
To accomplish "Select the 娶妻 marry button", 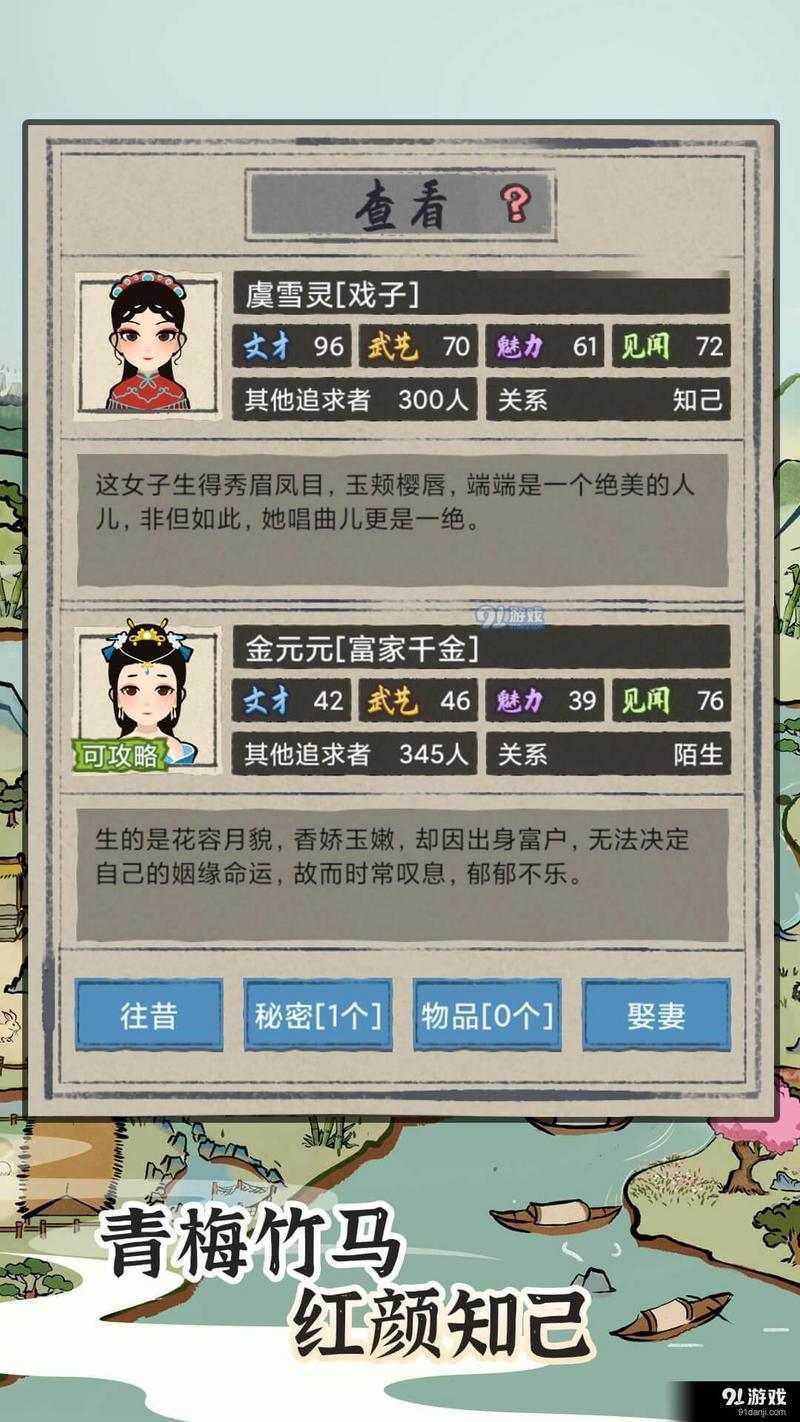I will pyautogui.click(x=656, y=1015).
